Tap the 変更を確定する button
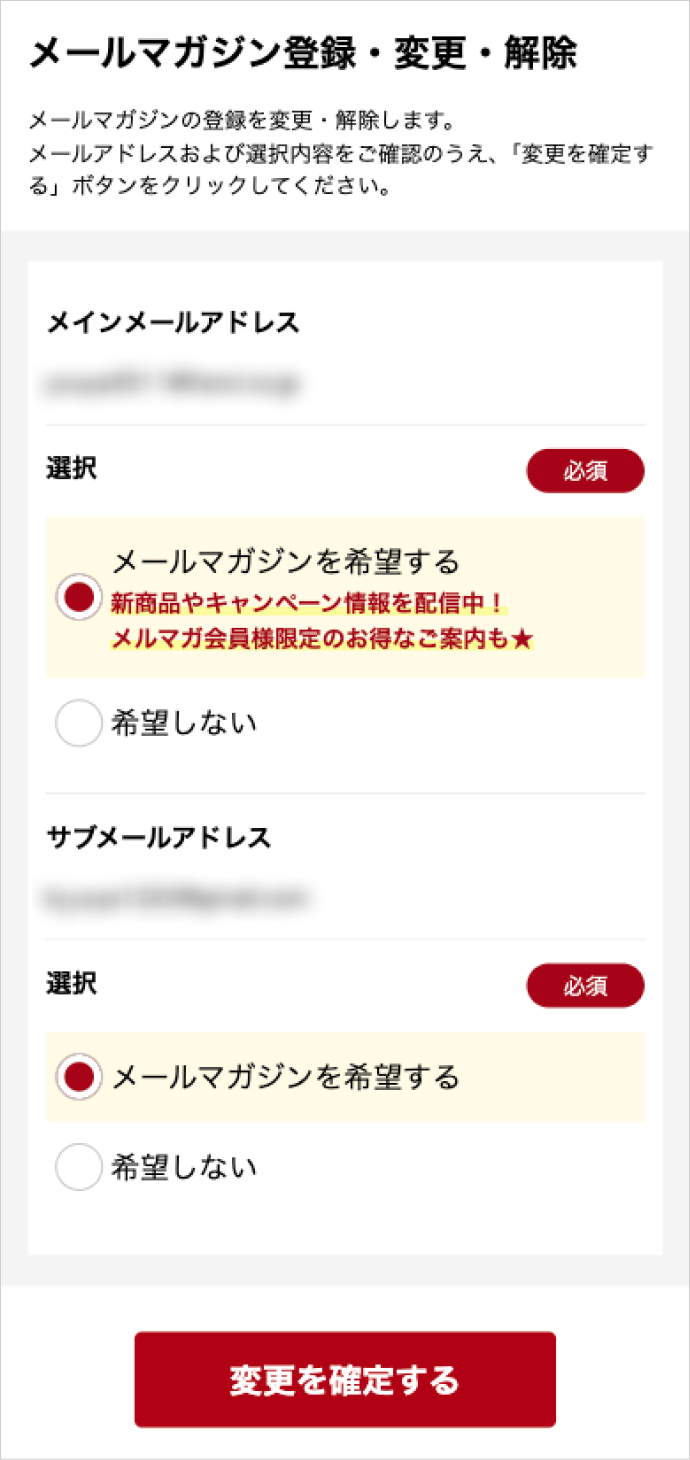The height and width of the screenshot is (1460, 690). click(x=345, y=1379)
